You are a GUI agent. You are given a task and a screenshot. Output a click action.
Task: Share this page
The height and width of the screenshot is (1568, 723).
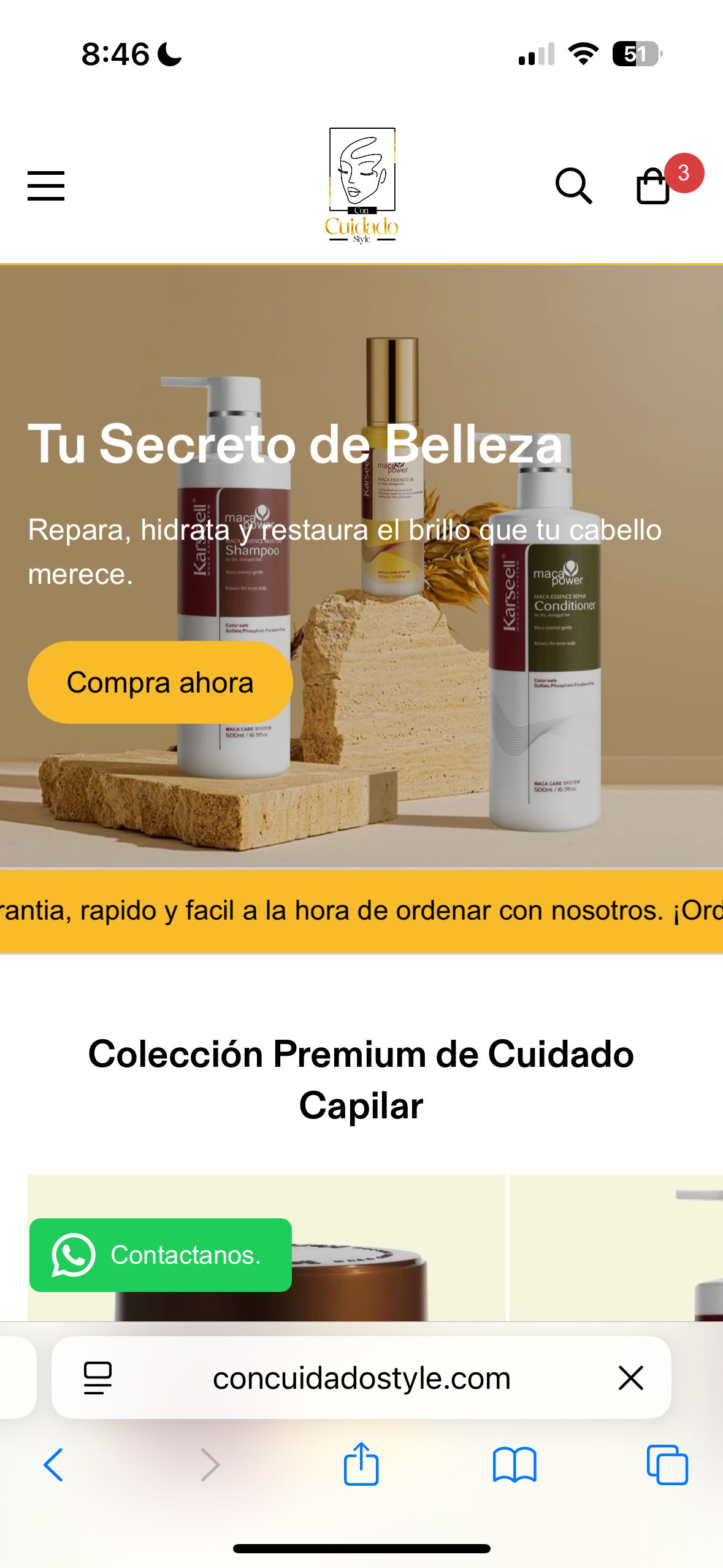pos(361,1464)
